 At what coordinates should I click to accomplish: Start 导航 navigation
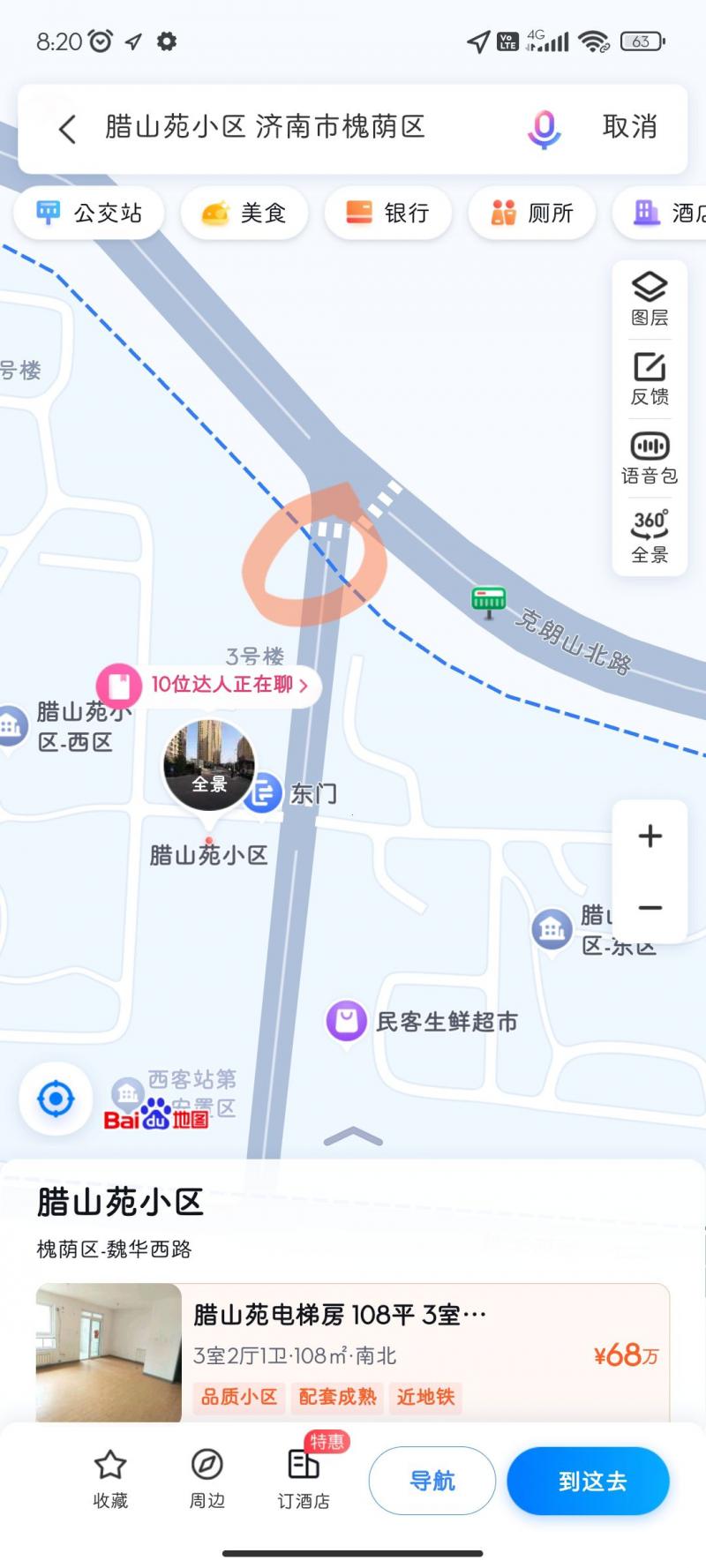pos(432,1481)
